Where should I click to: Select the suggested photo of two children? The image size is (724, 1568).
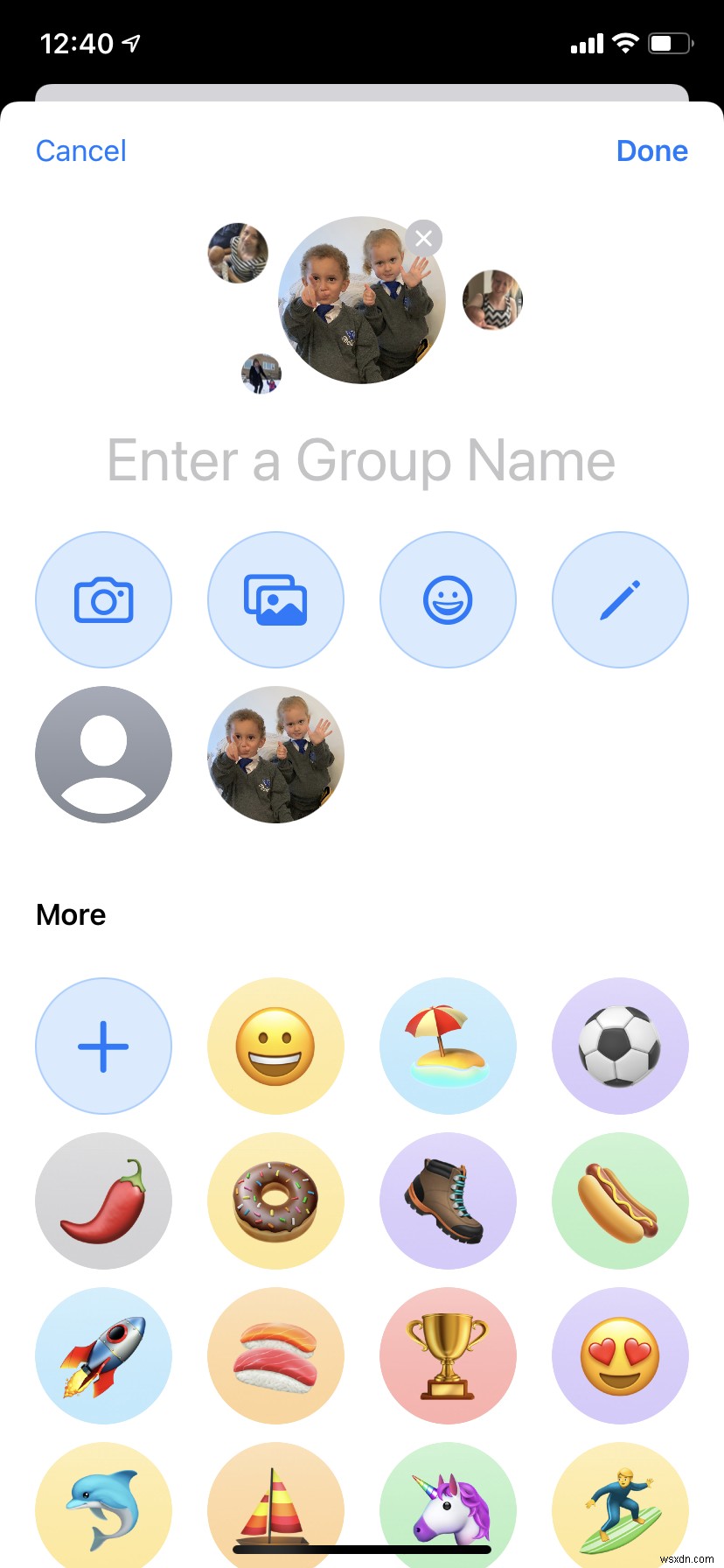click(275, 754)
